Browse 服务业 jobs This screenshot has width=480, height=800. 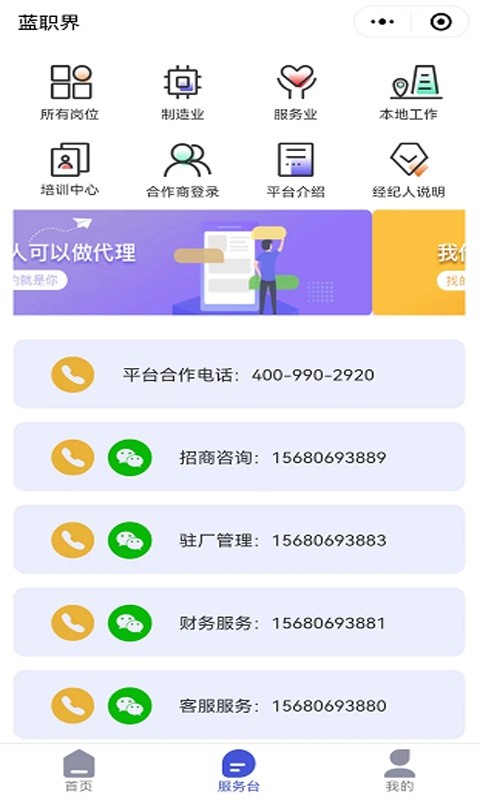click(296, 92)
